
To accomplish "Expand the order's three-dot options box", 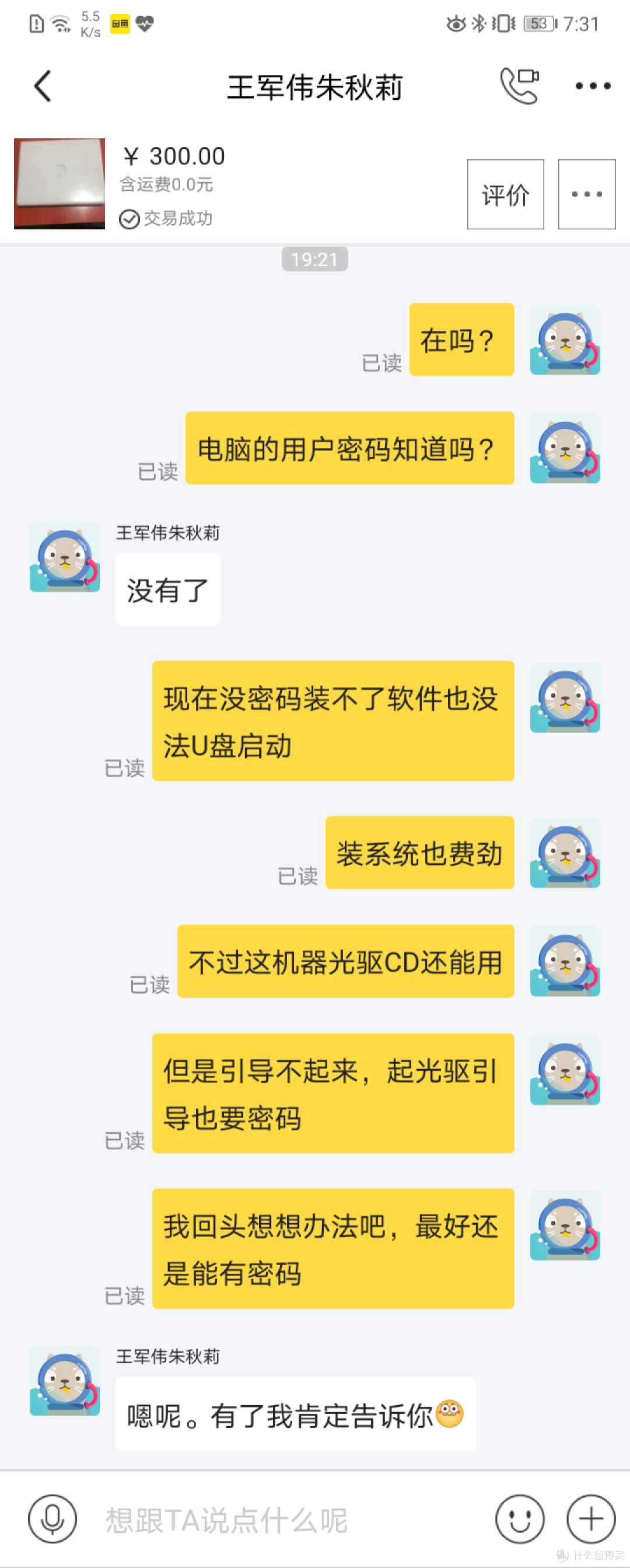I will coord(586,194).
